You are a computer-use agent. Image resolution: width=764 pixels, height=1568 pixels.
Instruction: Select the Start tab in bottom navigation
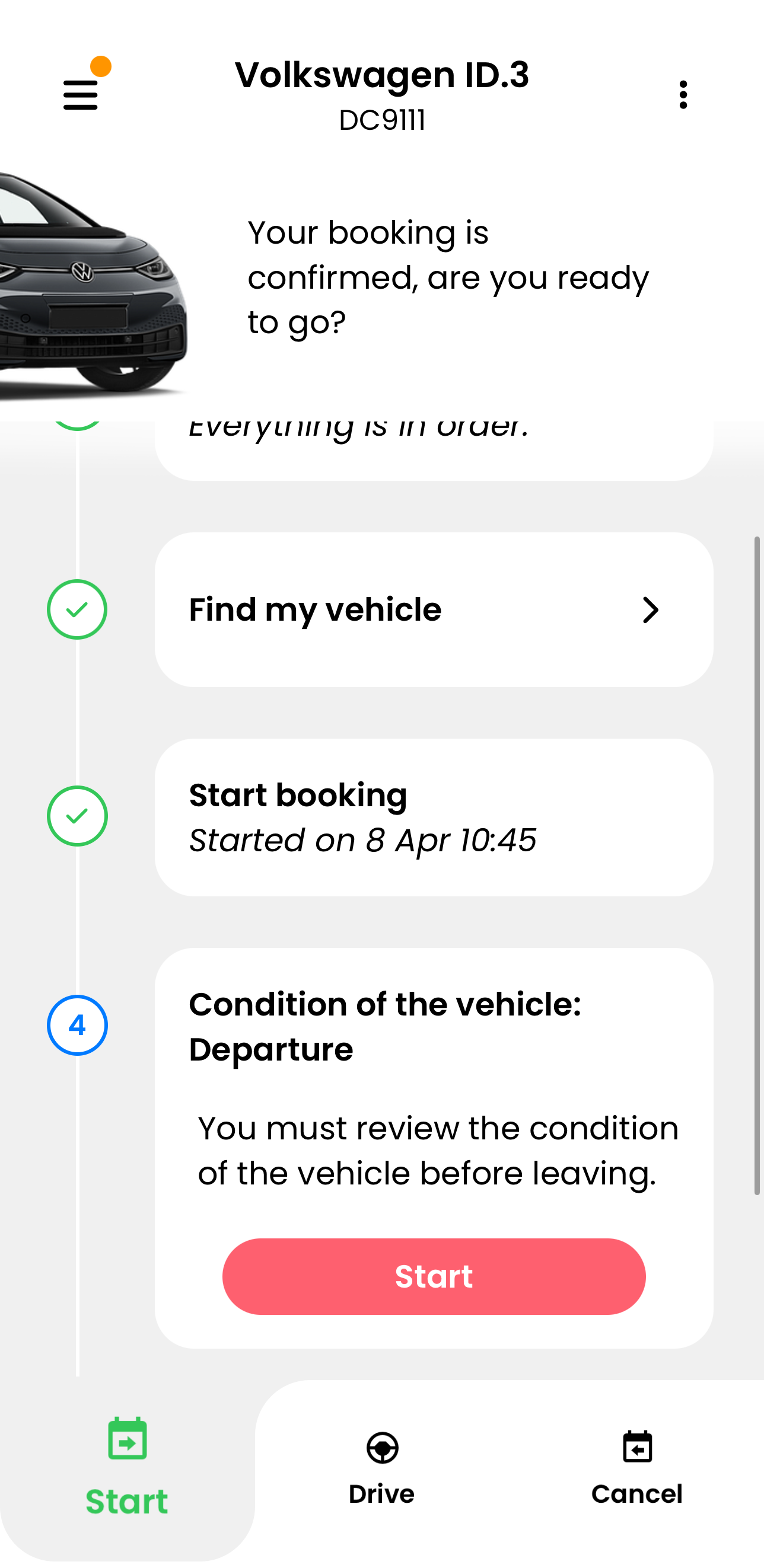pos(127,1467)
